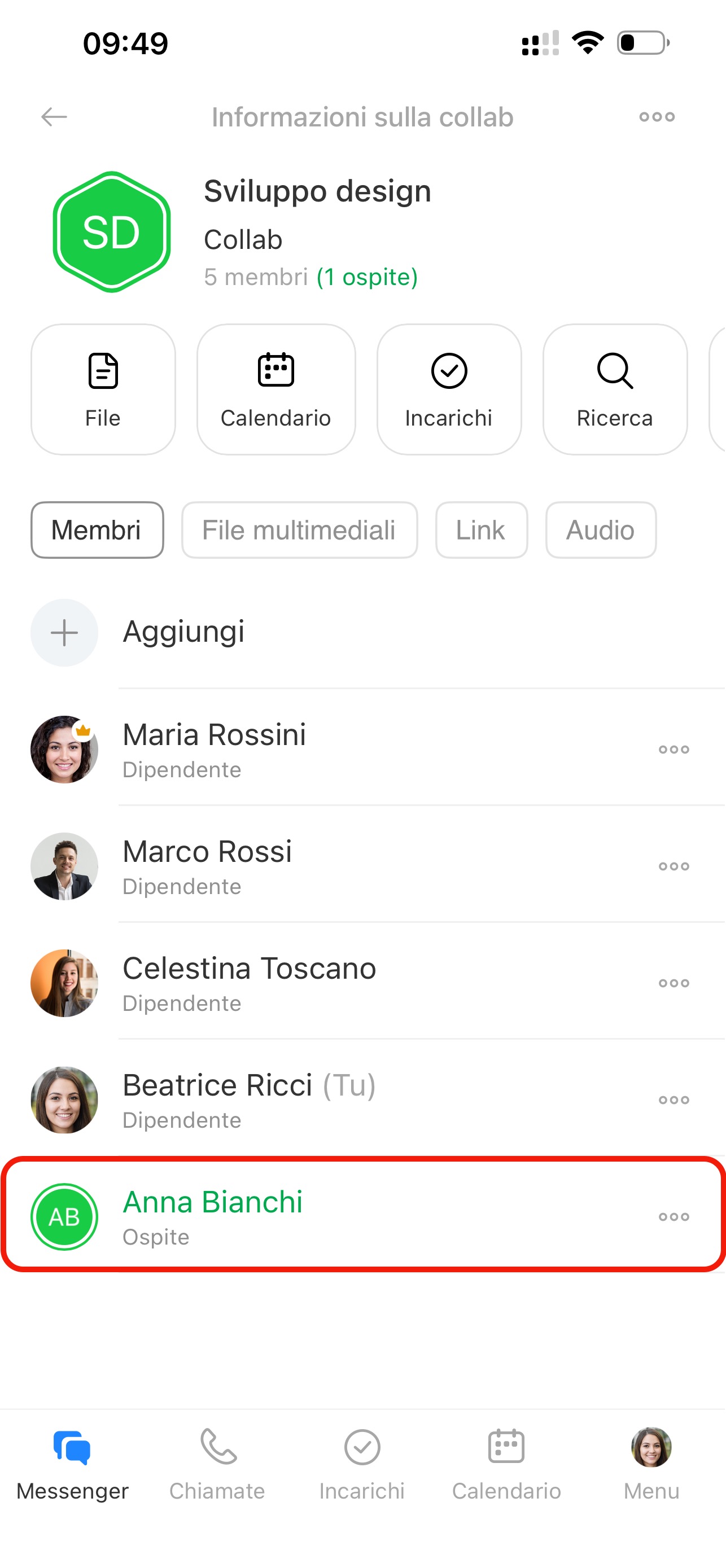Screen dimensions: 726x1568
Task: Open Celestina Toscano's member profile
Action: click(250, 982)
